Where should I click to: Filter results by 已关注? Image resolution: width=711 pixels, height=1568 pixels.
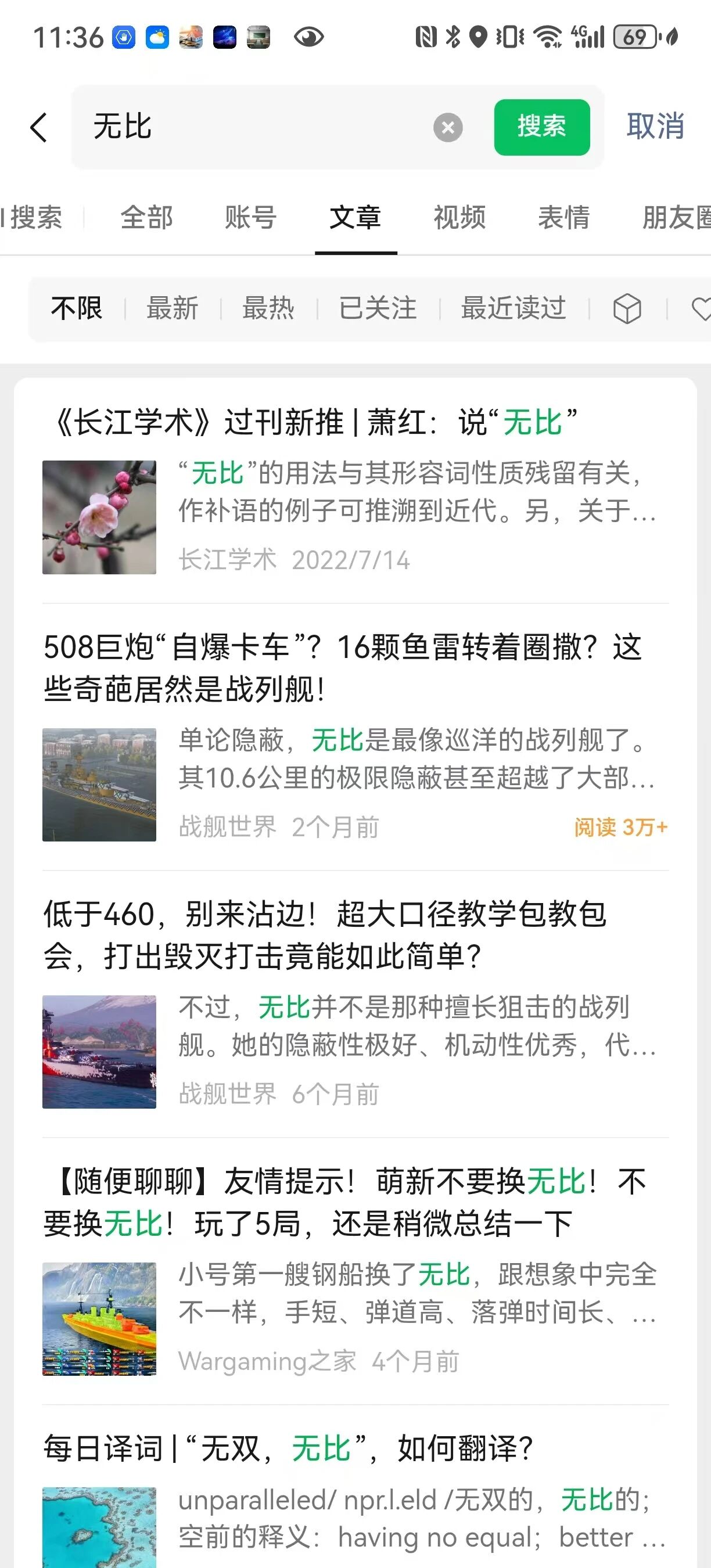coord(378,308)
